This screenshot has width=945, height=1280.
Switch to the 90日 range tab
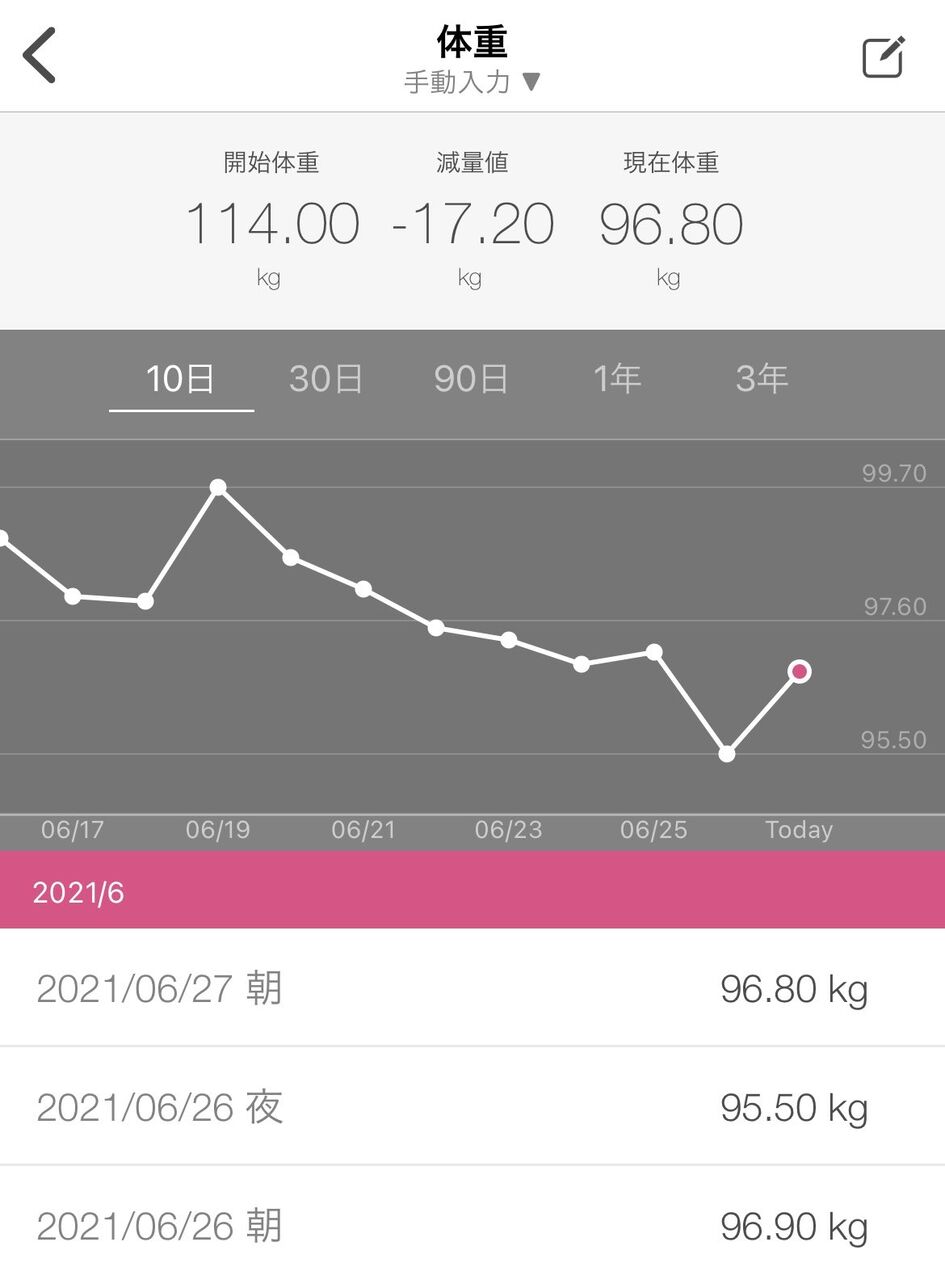(x=471, y=379)
